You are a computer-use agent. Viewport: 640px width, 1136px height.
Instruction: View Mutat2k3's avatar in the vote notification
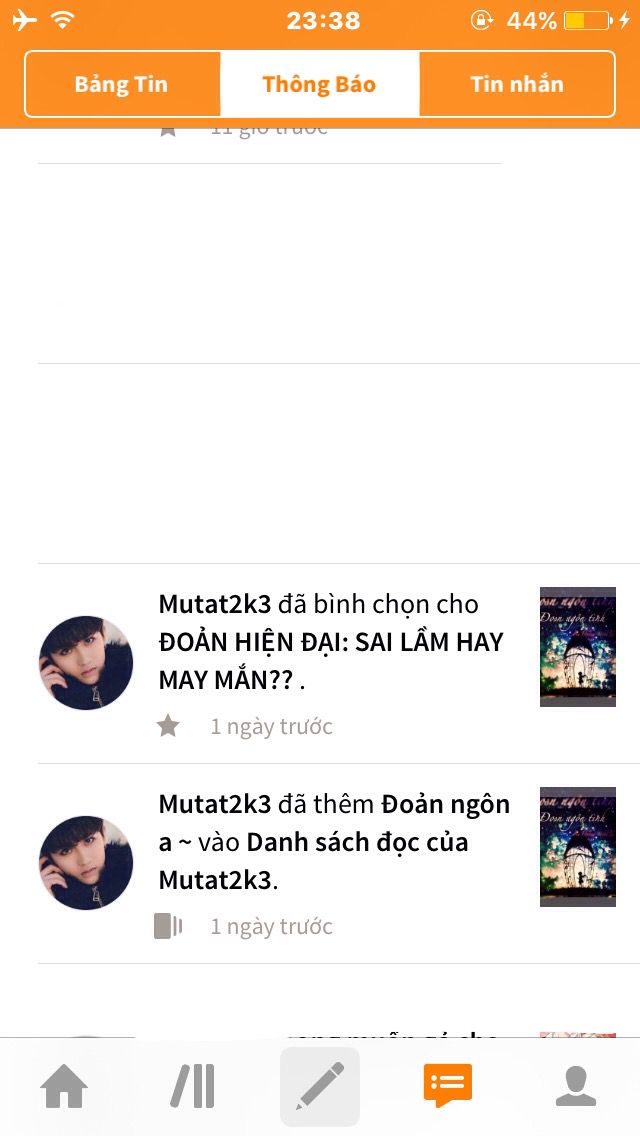point(86,663)
